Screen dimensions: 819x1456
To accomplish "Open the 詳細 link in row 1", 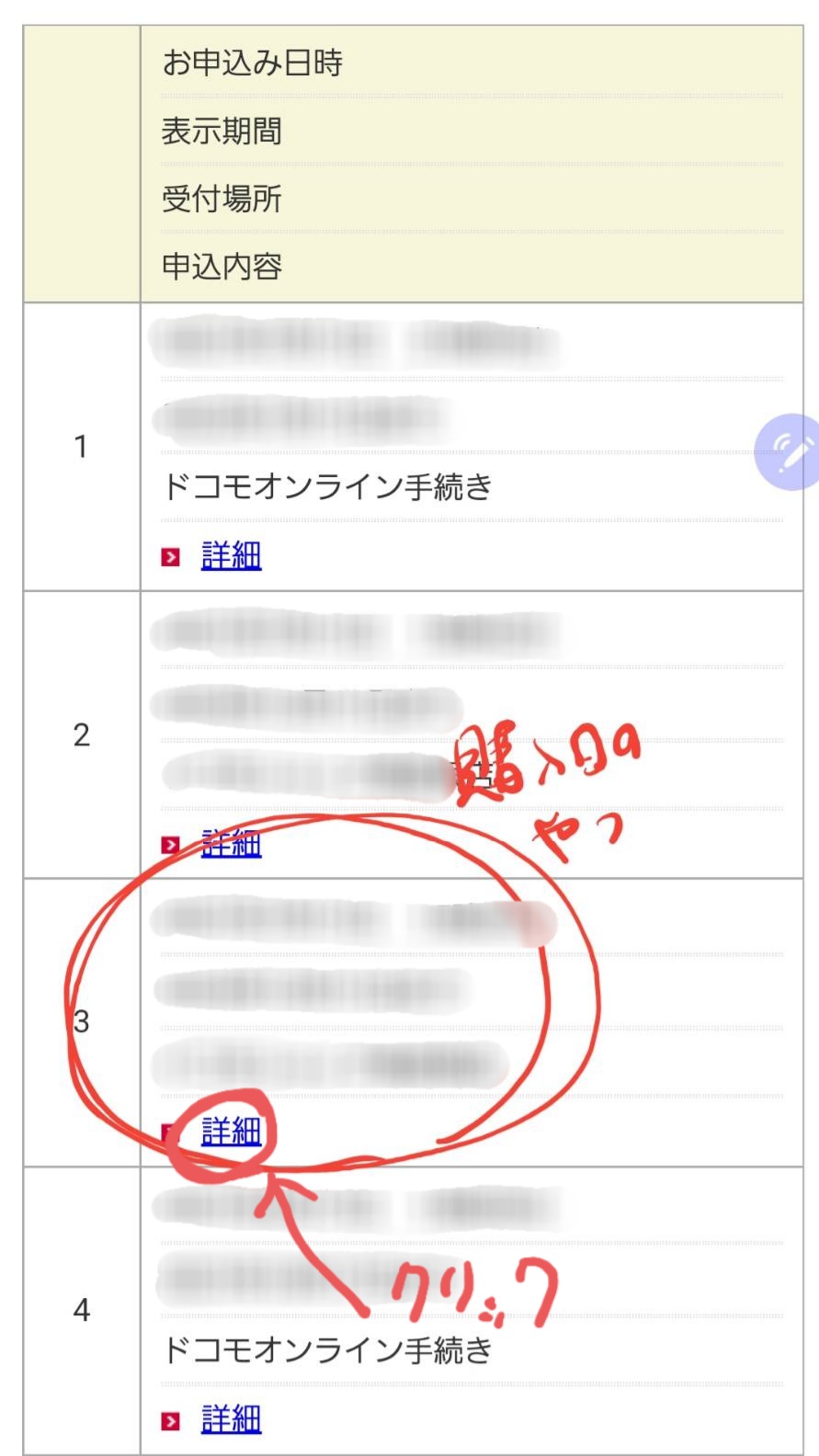I will pyautogui.click(x=231, y=555).
